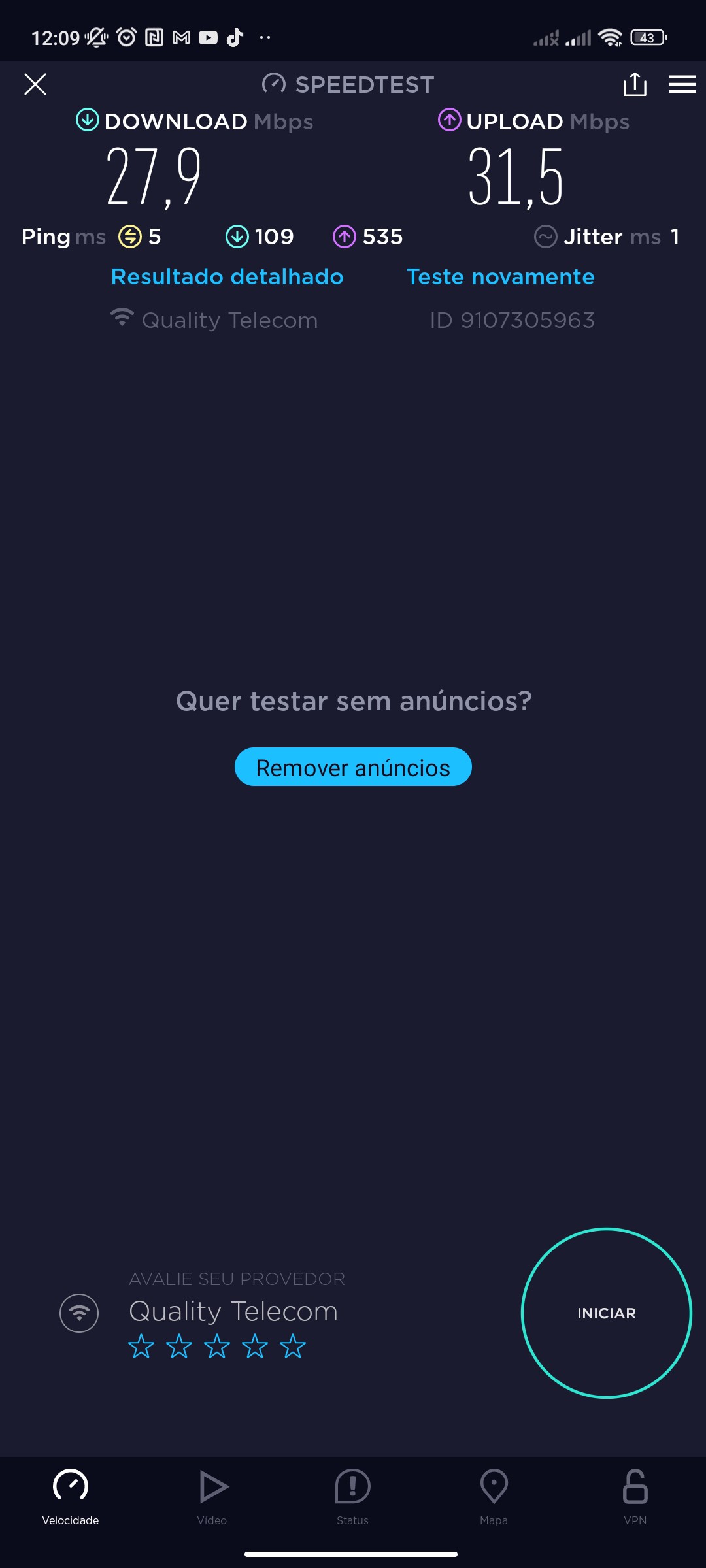Rate Quality Telecom one star
The height and width of the screenshot is (1568, 706).
pos(141,1347)
